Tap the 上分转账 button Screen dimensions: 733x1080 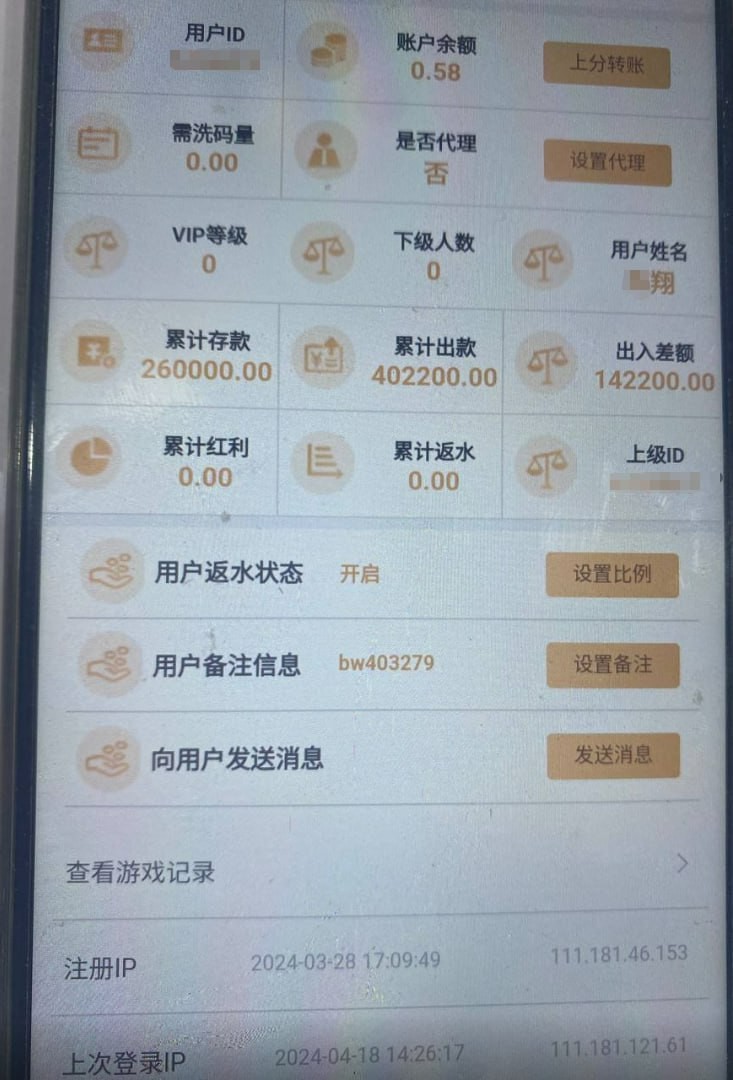pyautogui.click(x=606, y=65)
